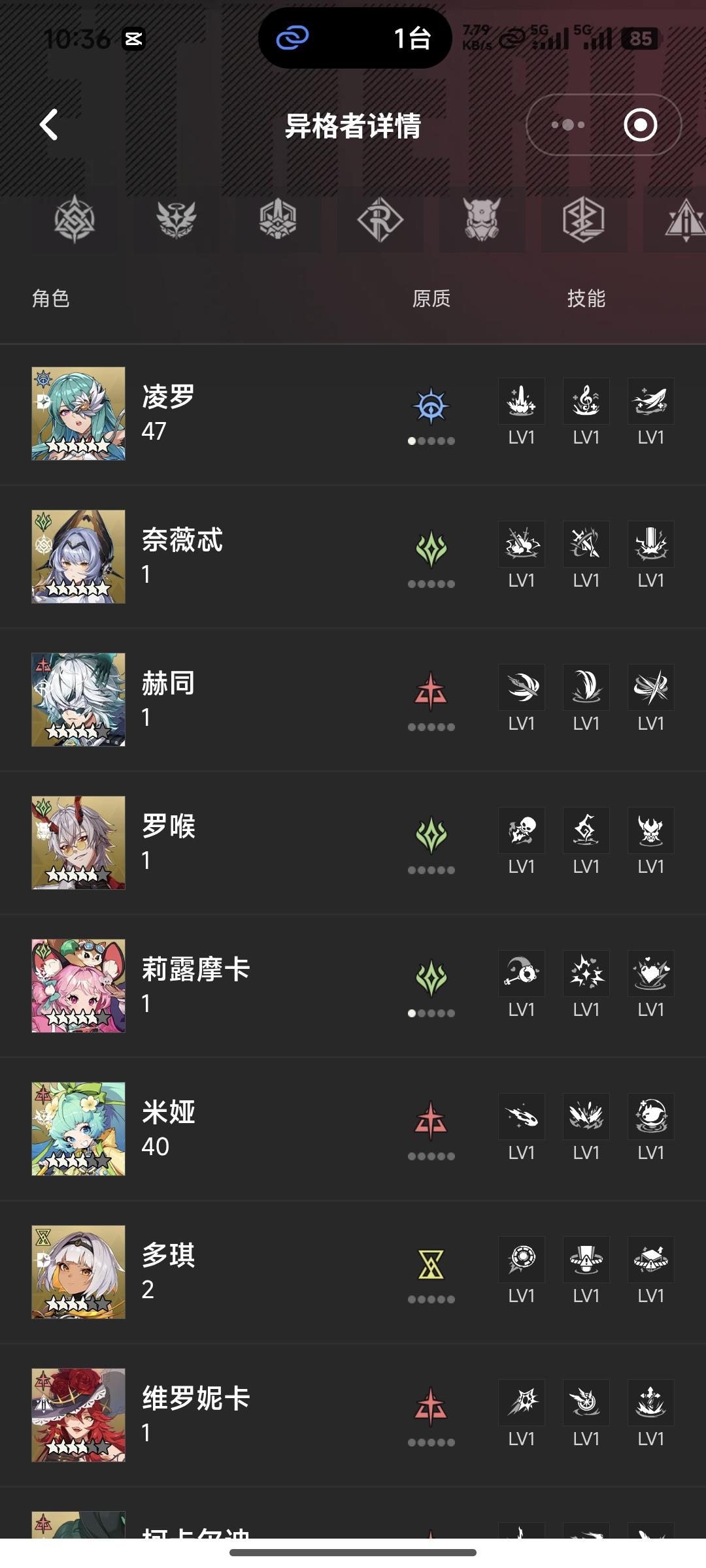Click the 技能 column header
Screen dimensions: 706x1568
point(588,299)
